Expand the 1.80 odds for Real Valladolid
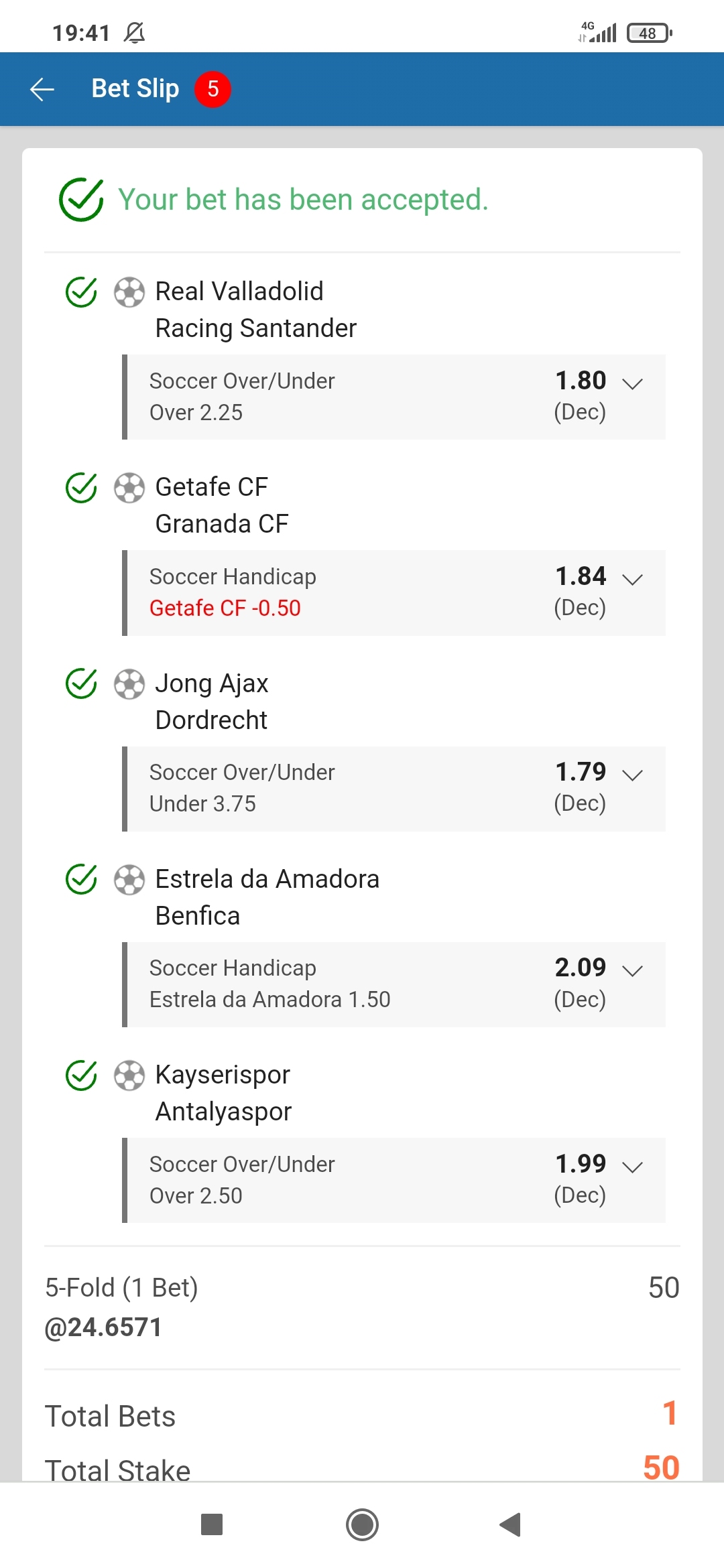 pos(632,383)
